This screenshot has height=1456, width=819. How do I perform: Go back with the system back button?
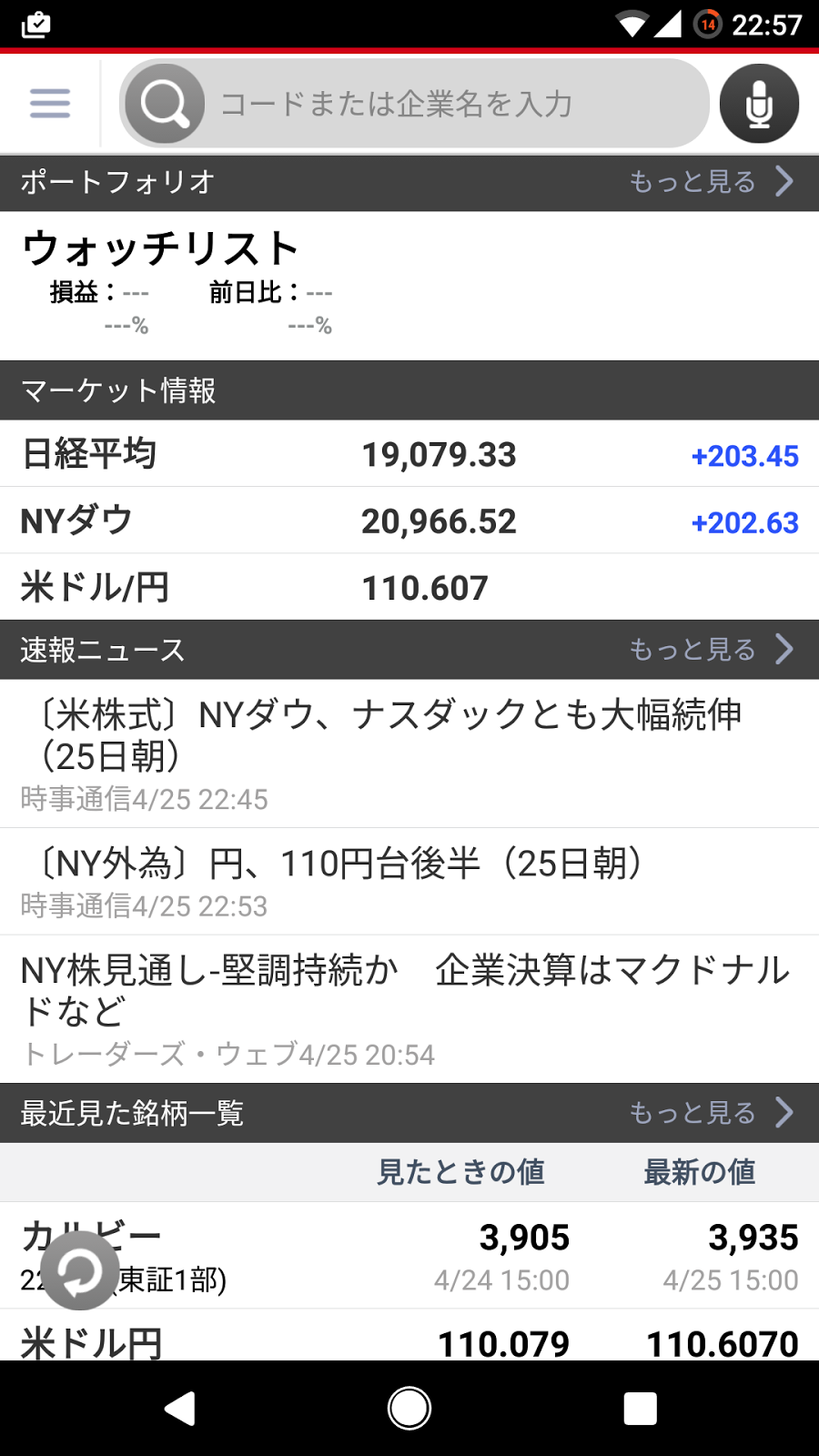[180, 1409]
